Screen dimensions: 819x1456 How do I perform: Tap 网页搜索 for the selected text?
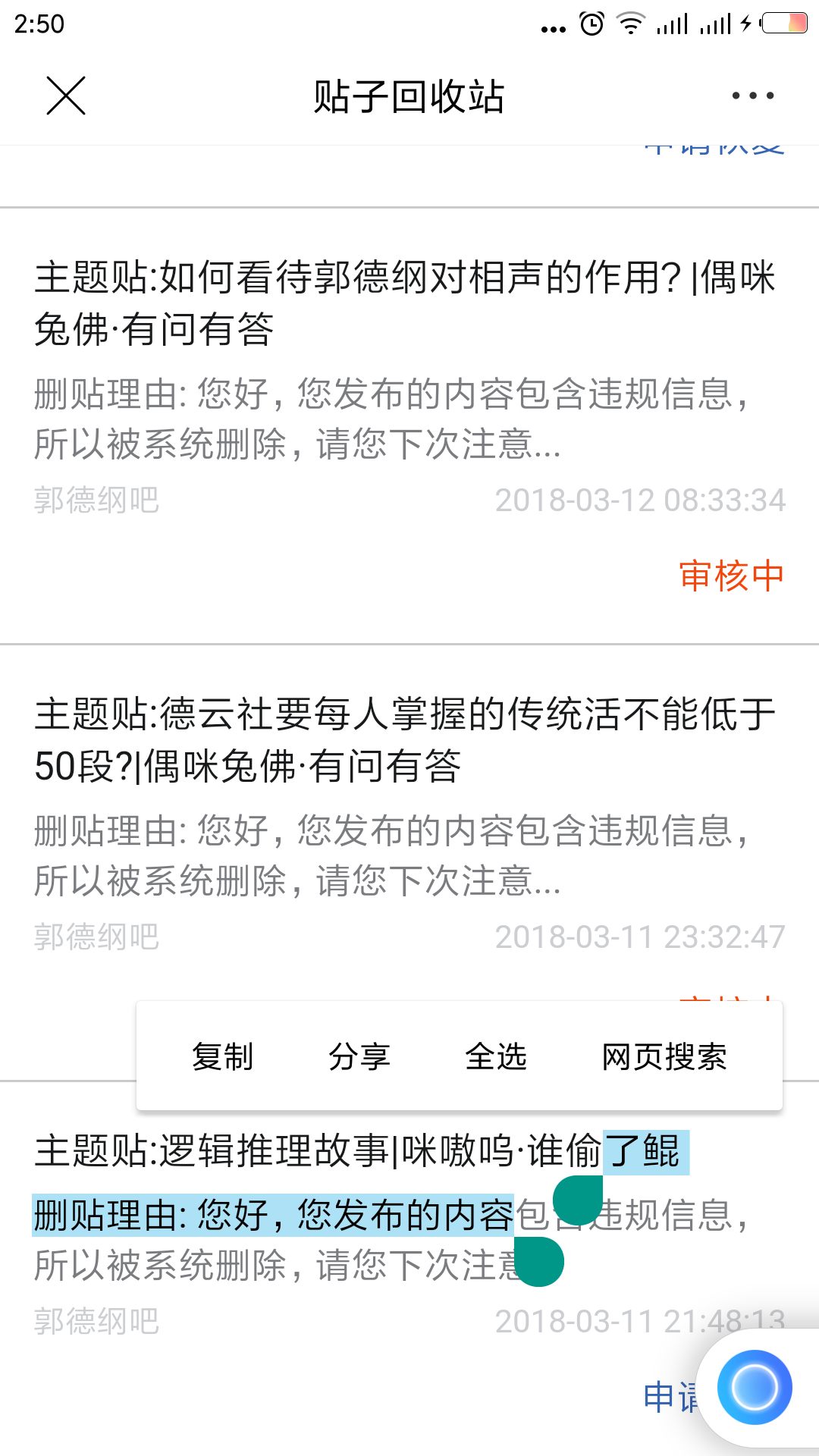click(664, 1056)
